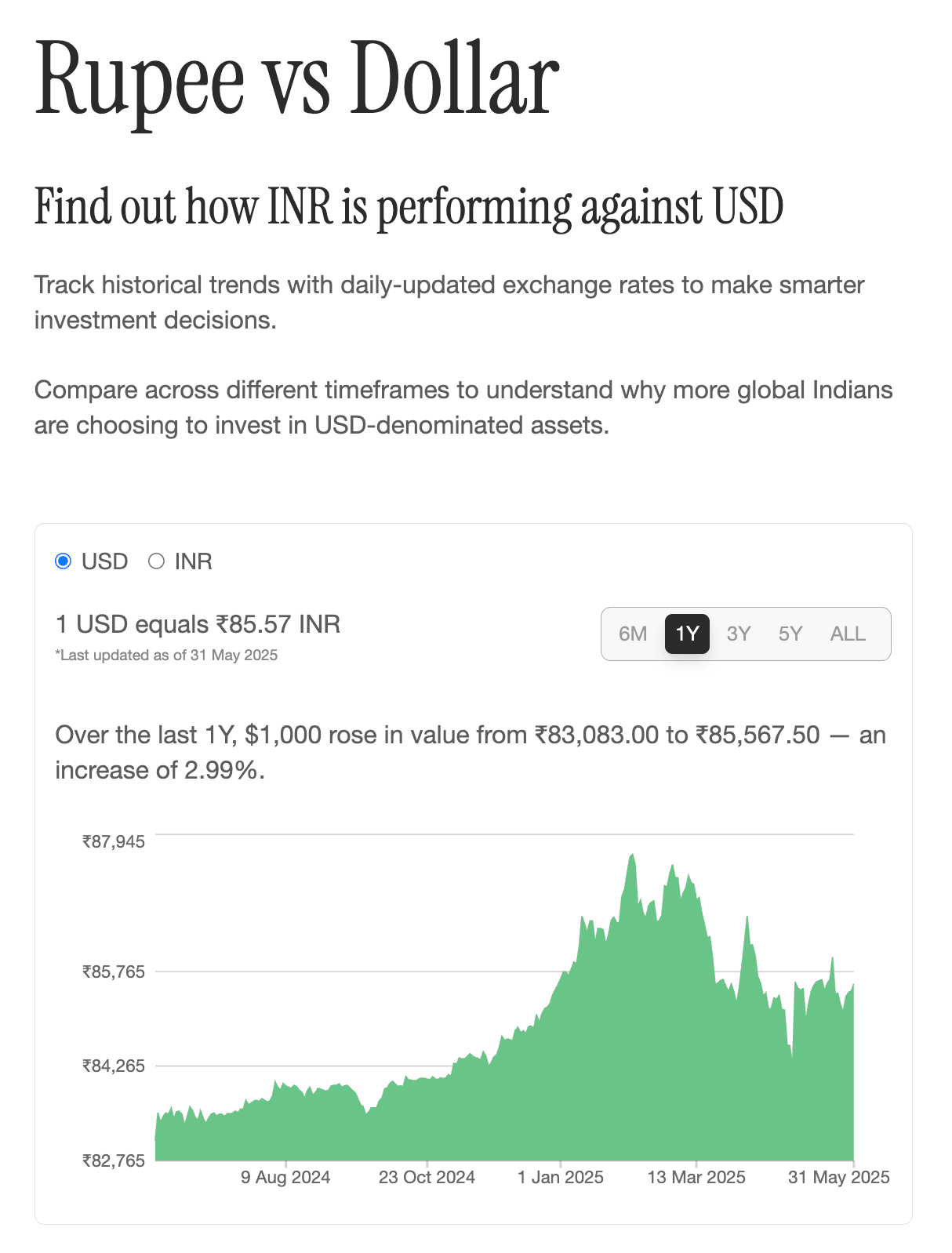Switch to the 3Y timeframe

tap(739, 634)
